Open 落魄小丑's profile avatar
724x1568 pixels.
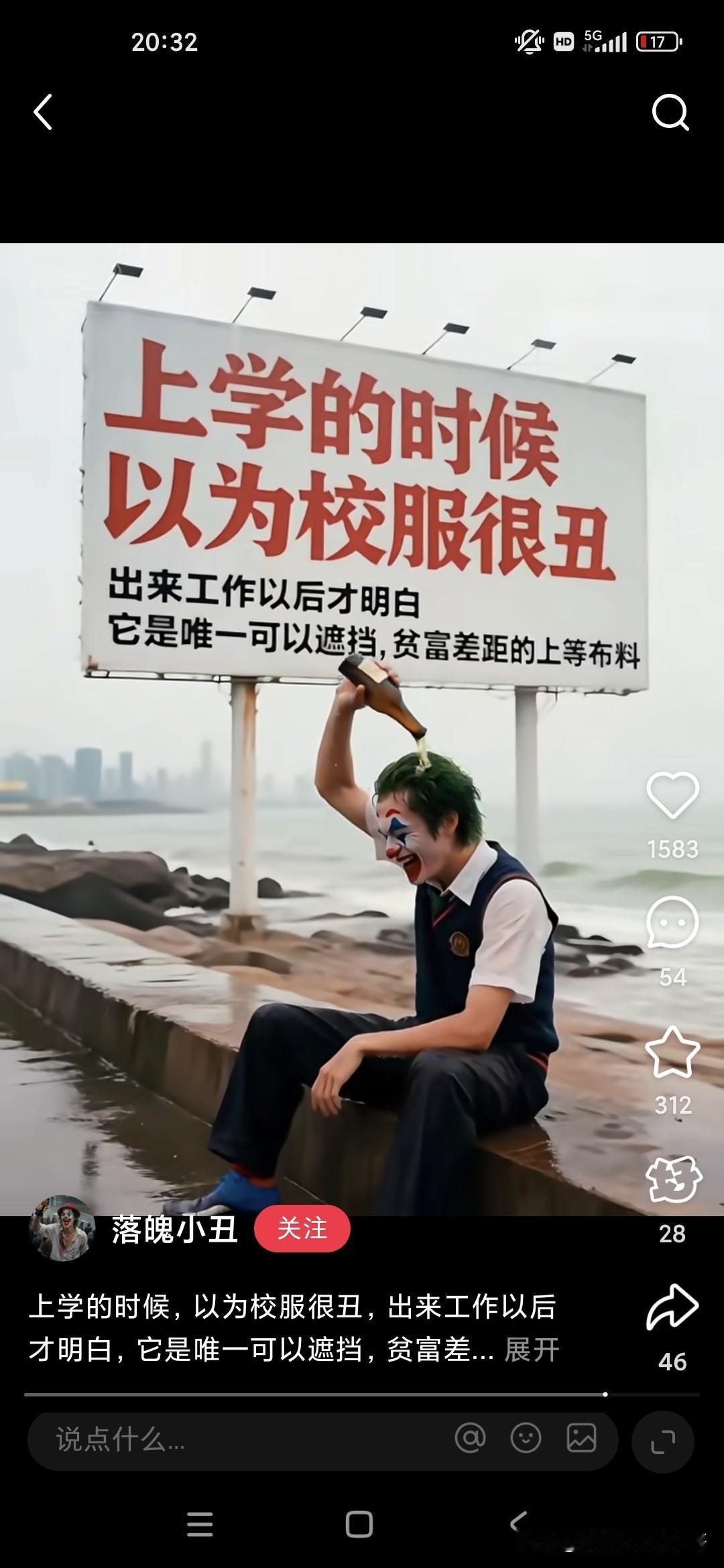tap(62, 1228)
